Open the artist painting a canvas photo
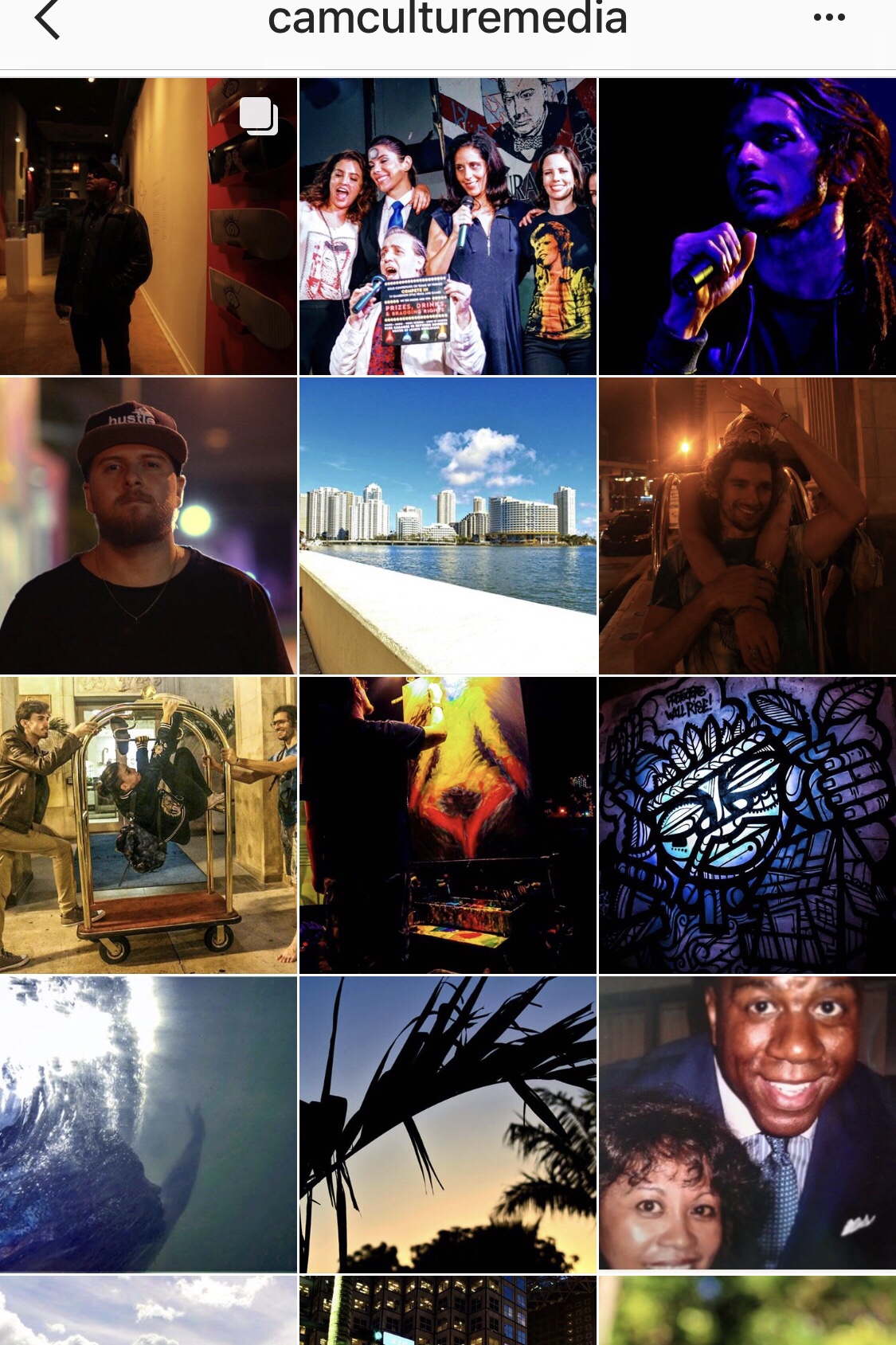 click(x=448, y=825)
